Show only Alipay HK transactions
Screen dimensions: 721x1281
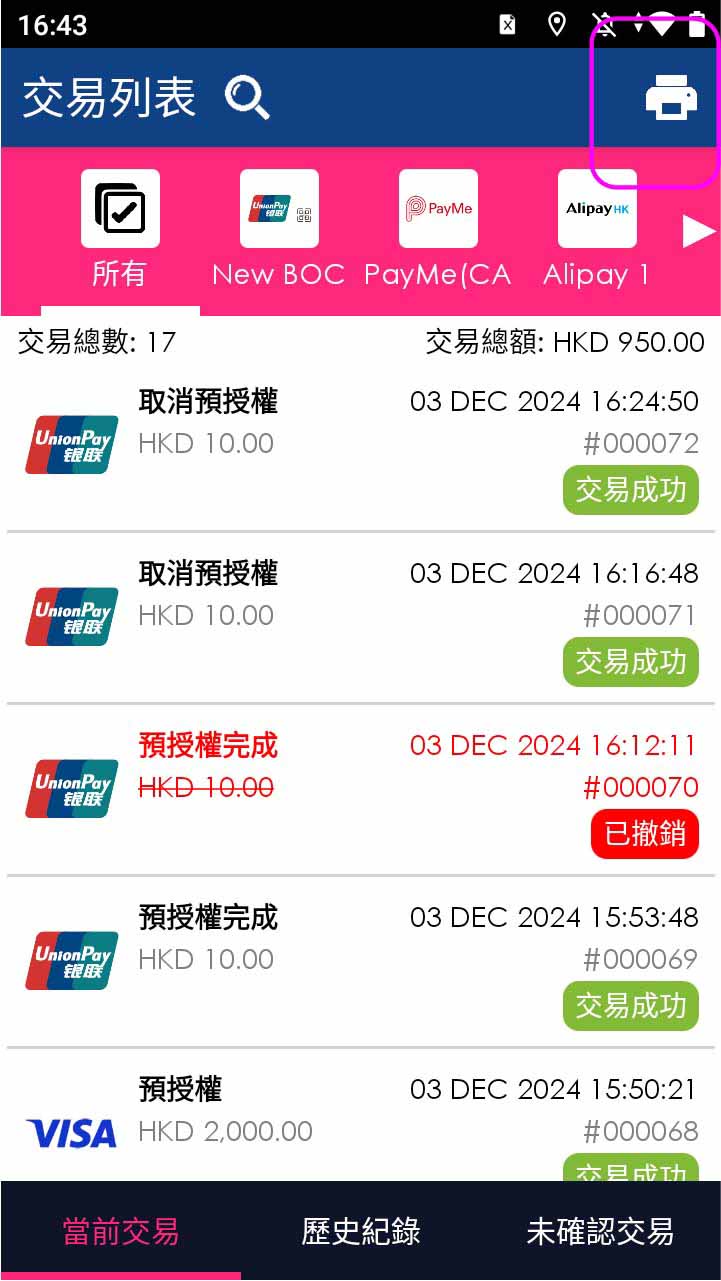coord(596,230)
